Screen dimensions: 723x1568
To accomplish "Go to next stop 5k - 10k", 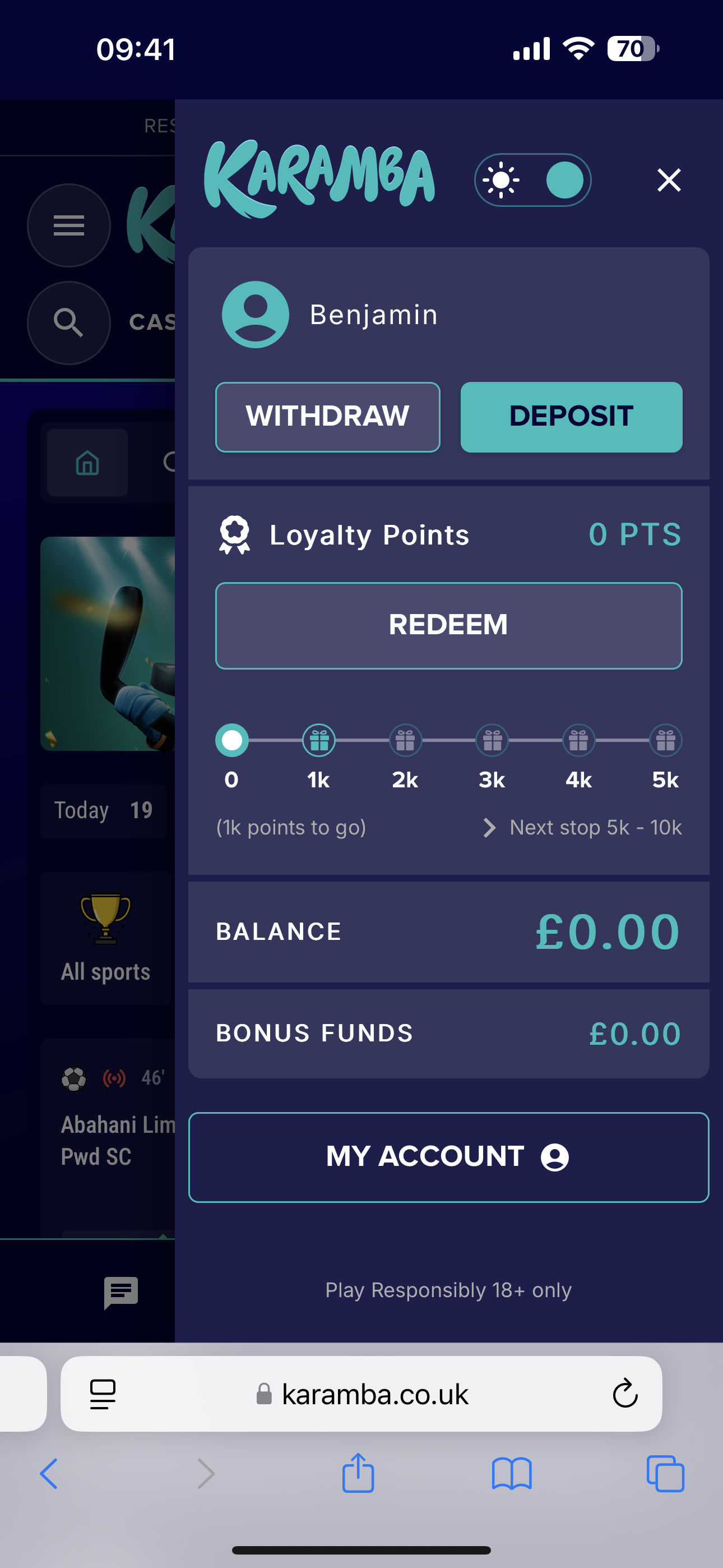I will [x=582, y=827].
